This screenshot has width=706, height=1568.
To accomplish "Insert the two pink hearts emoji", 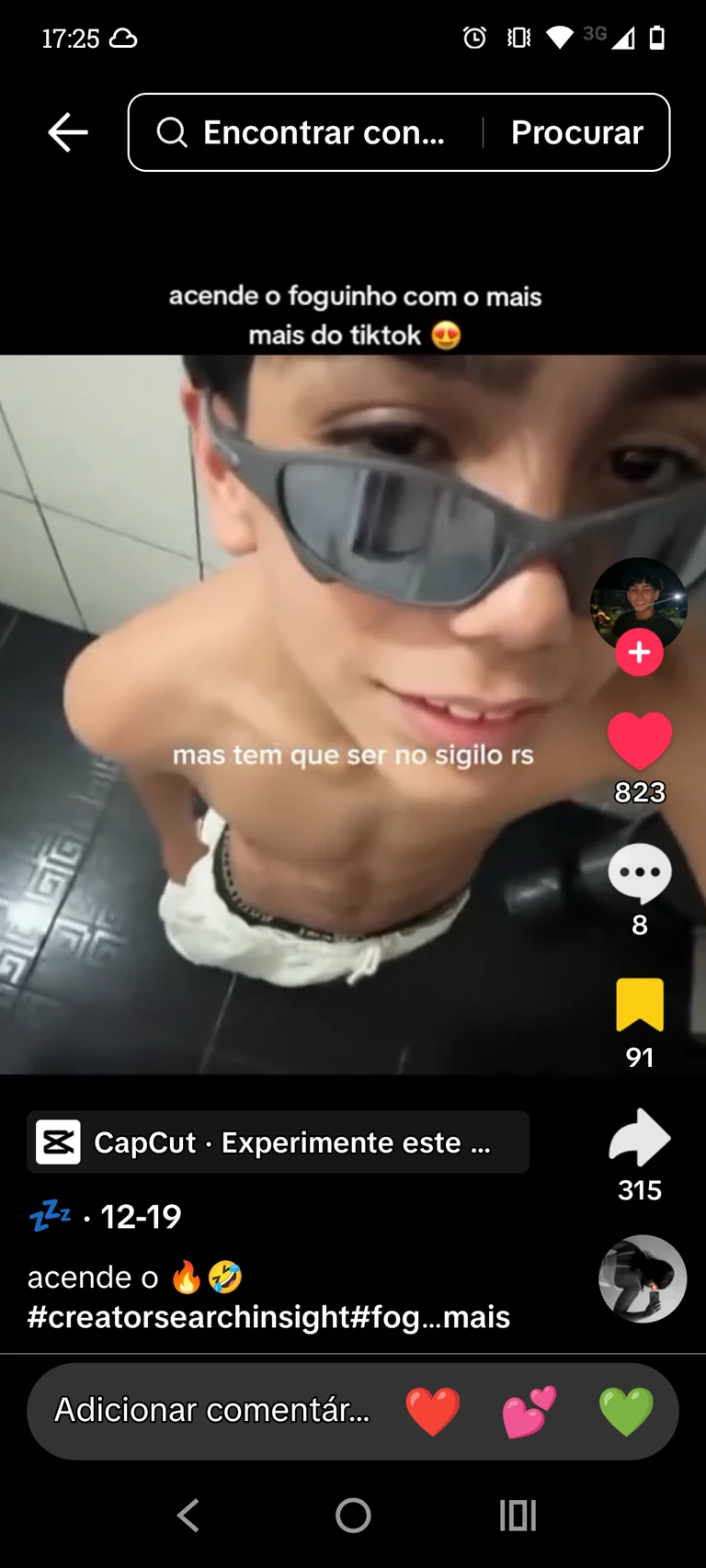I will (529, 1411).
